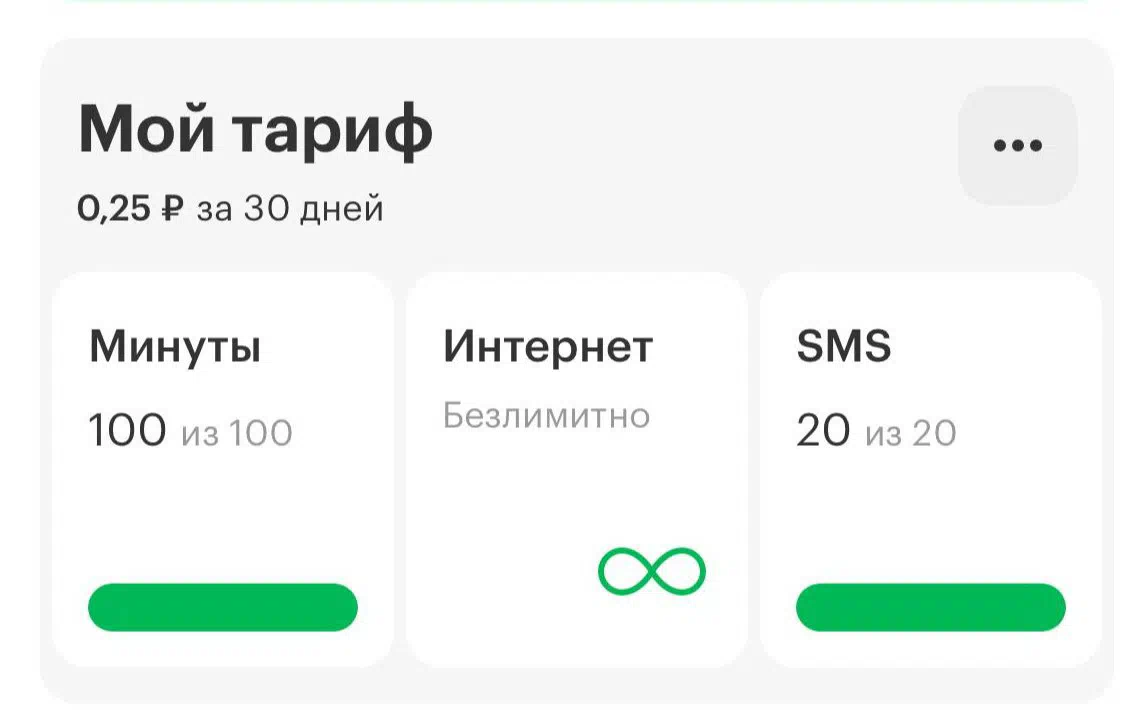1145x710 pixels.
Task: Open the SMS balance card
Action: pyautogui.click(x=930, y=468)
